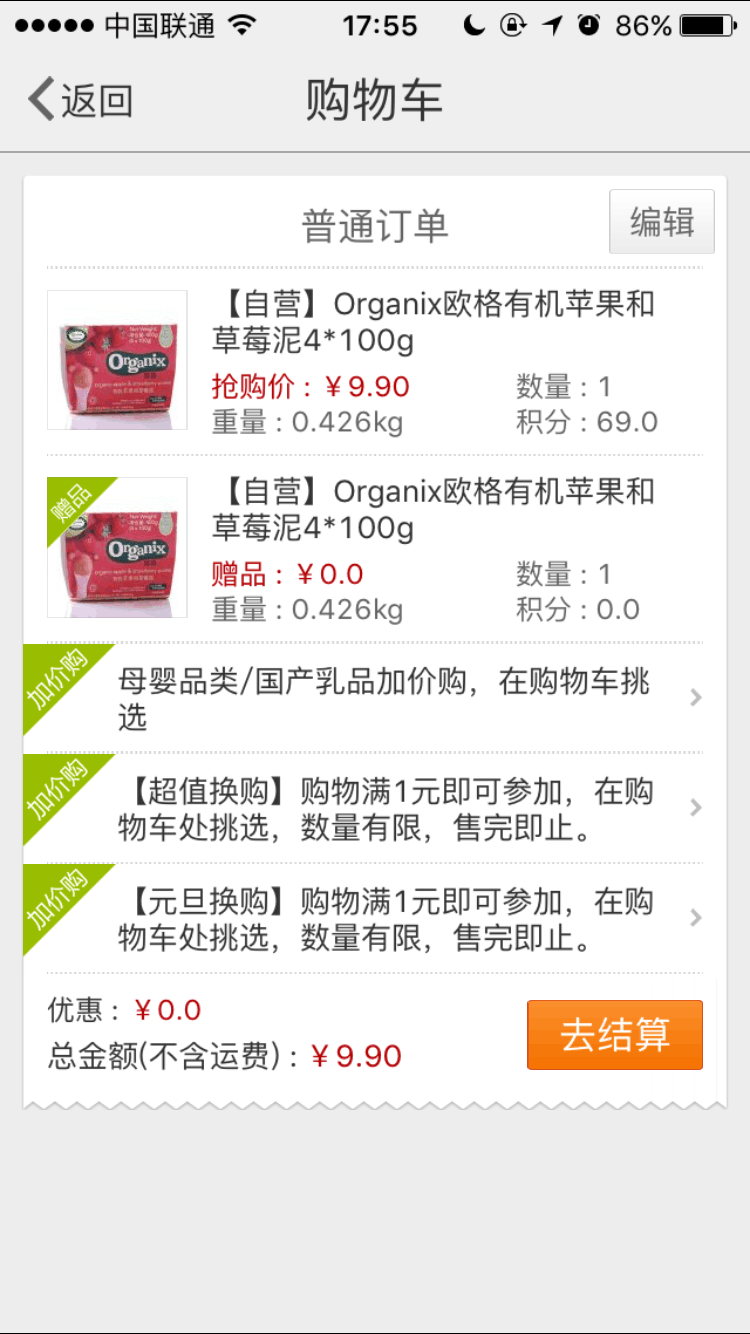Tap the orientation lock icon
The height and width of the screenshot is (1334, 750).
pos(511,27)
